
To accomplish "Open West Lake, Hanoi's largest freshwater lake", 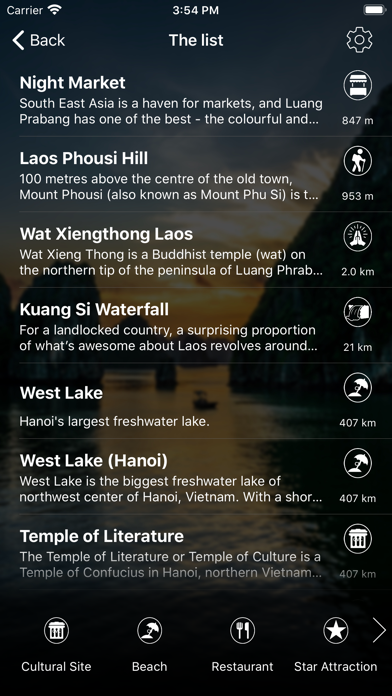I will click(196, 401).
